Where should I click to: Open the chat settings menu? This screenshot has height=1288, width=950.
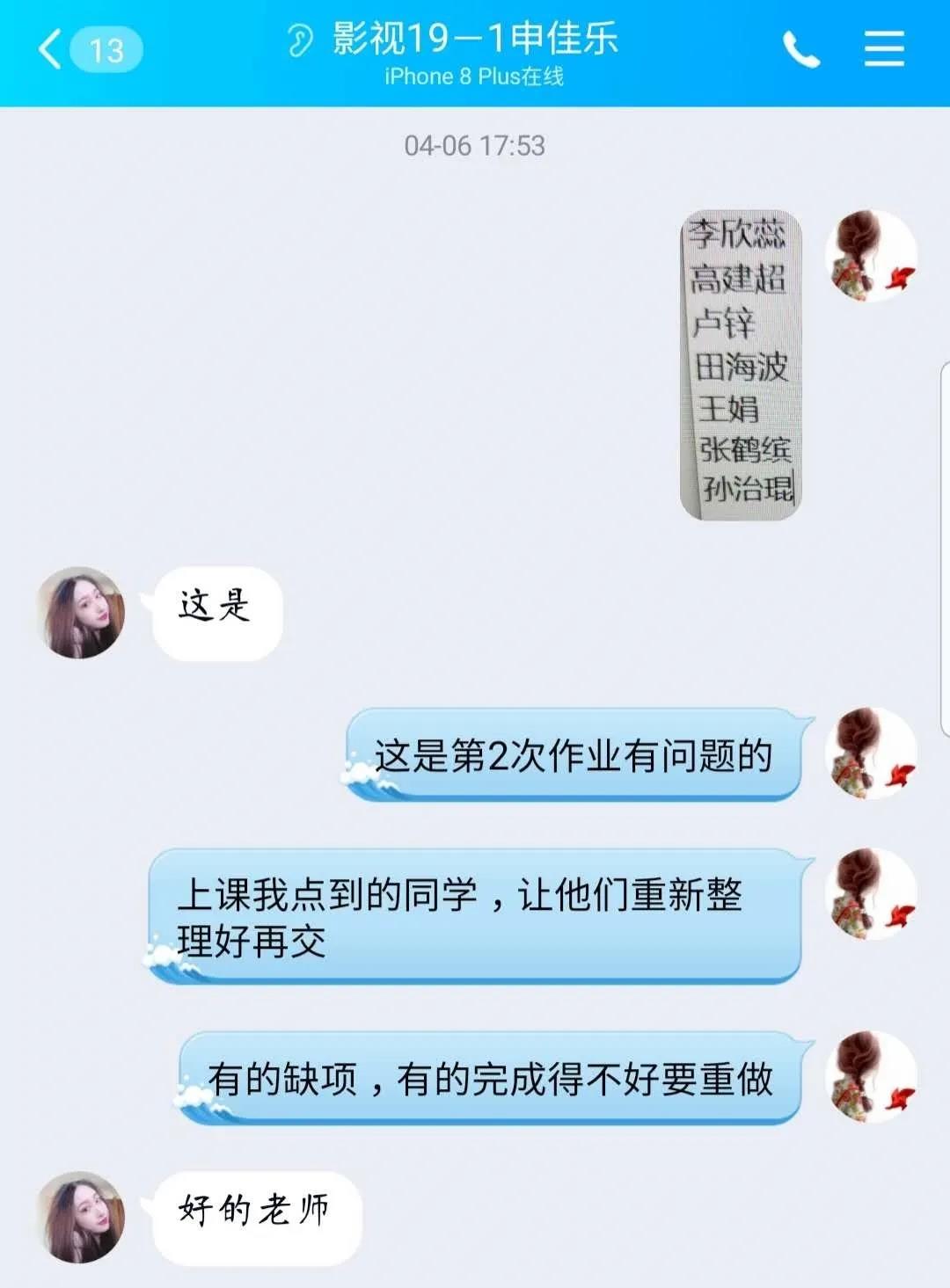click(883, 49)
